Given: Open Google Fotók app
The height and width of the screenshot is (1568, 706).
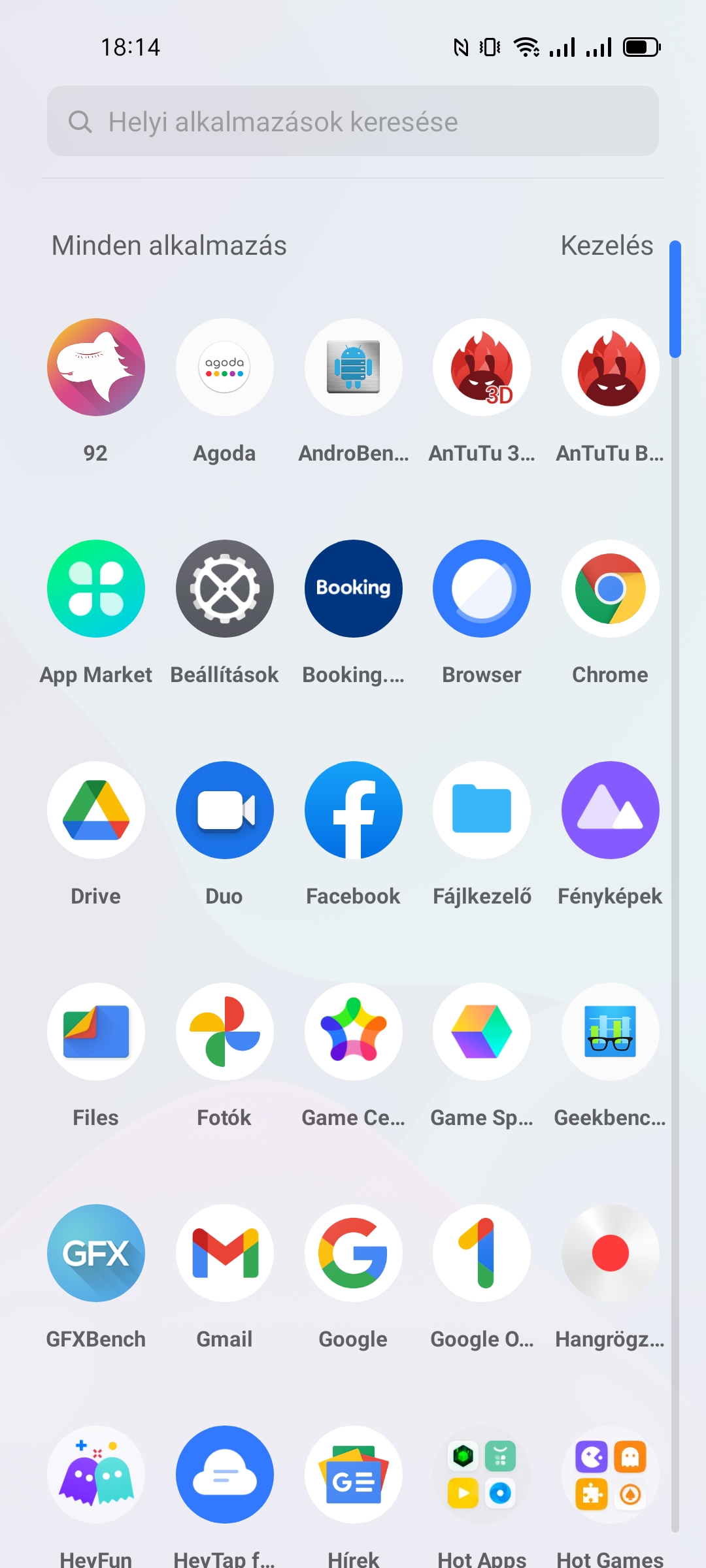Looking at the screenshot, I should click(224, 1032).
